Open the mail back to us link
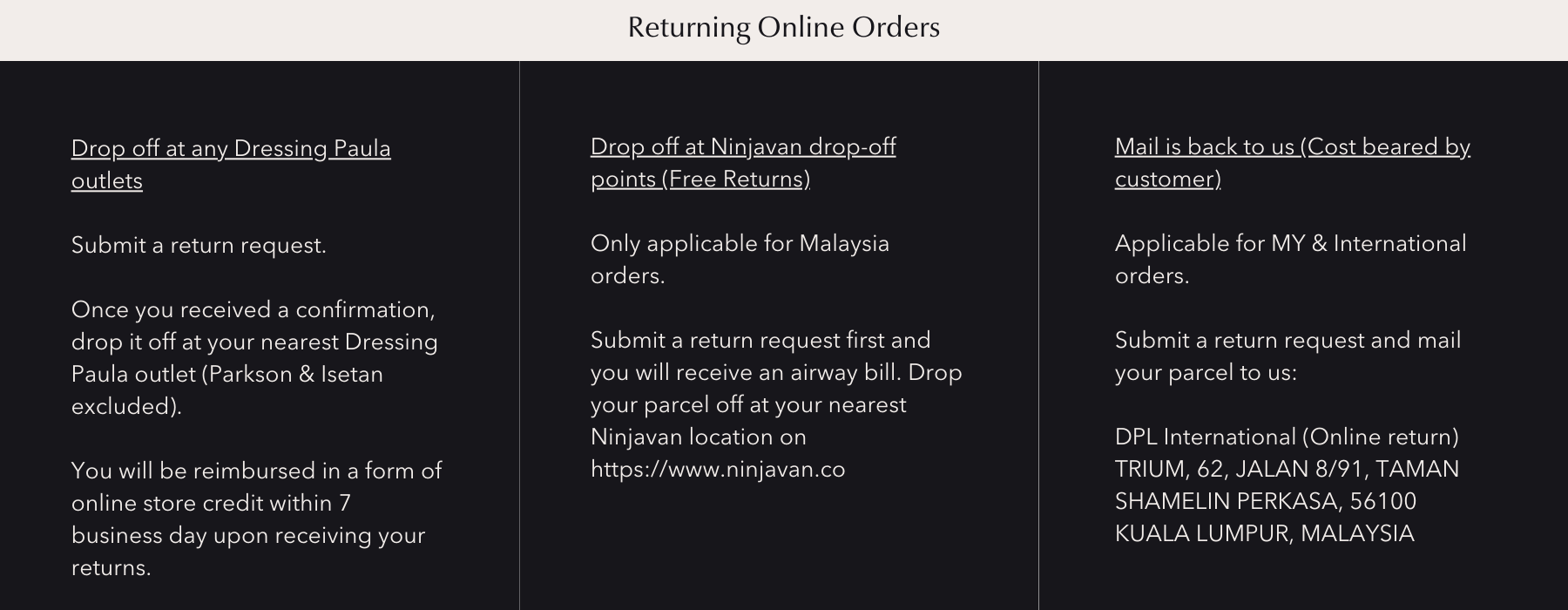This screenshot has width=1568, height=610. pyautogui.click(x=1291, y=147)
